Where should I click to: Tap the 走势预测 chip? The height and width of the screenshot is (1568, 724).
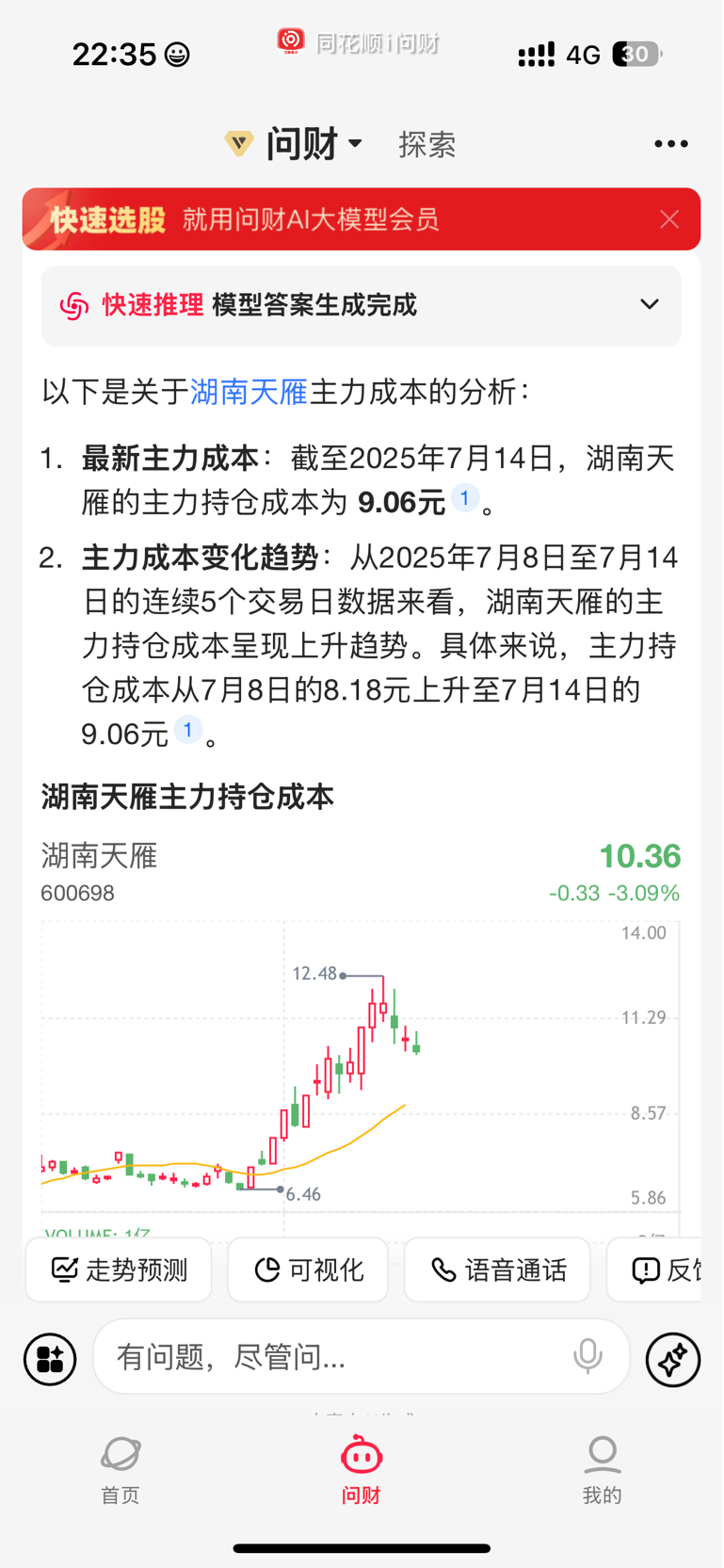coord(119,1269)
